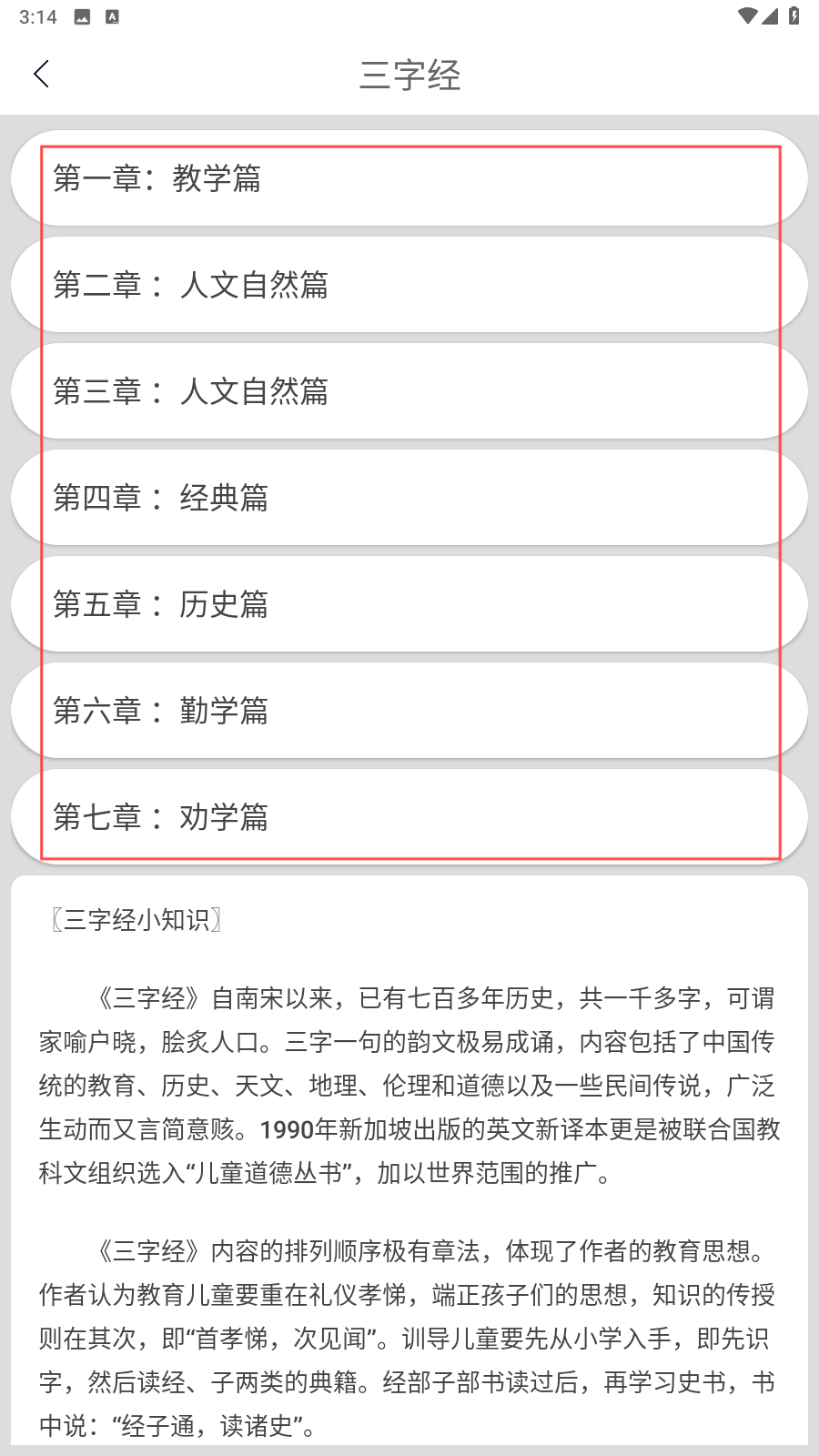Open 第一章：教学篇
The image size is (819, 1456).
point(409,178)
